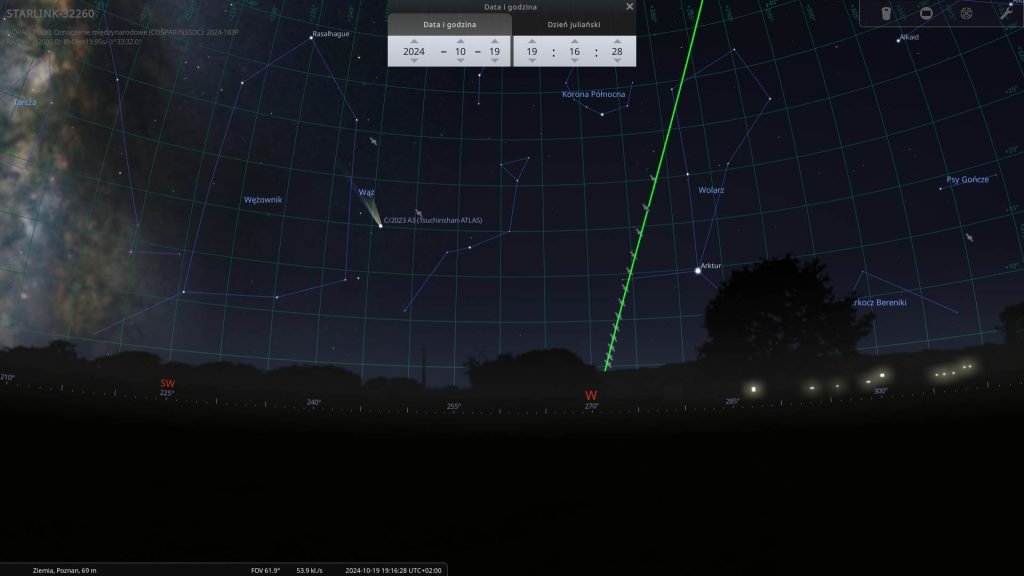
Task: Tap the target reticle icon in toolbar
Action: click(966, 13)
